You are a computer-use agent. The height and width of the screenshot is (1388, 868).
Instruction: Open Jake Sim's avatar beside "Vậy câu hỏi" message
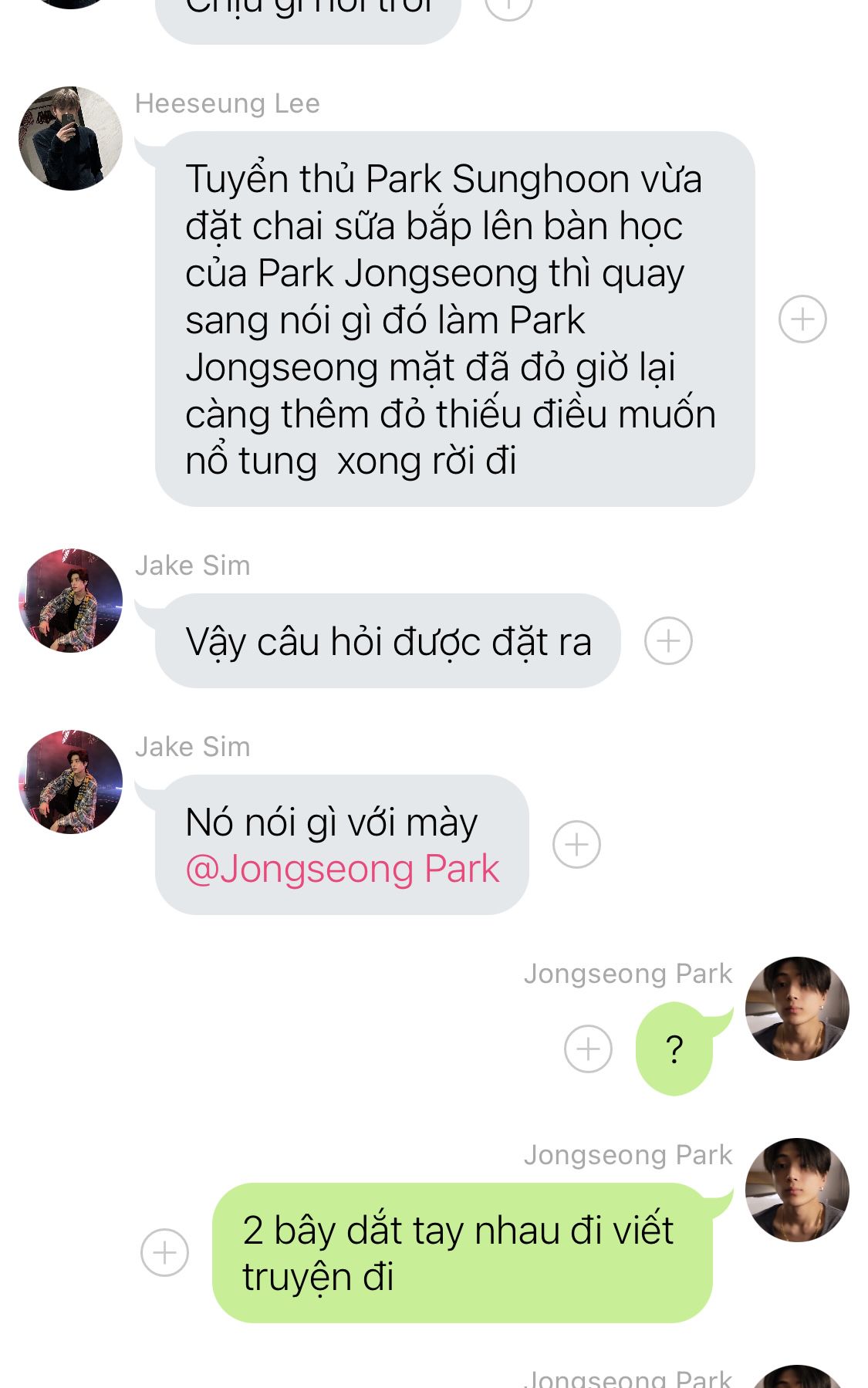click(x=70, y=600)
